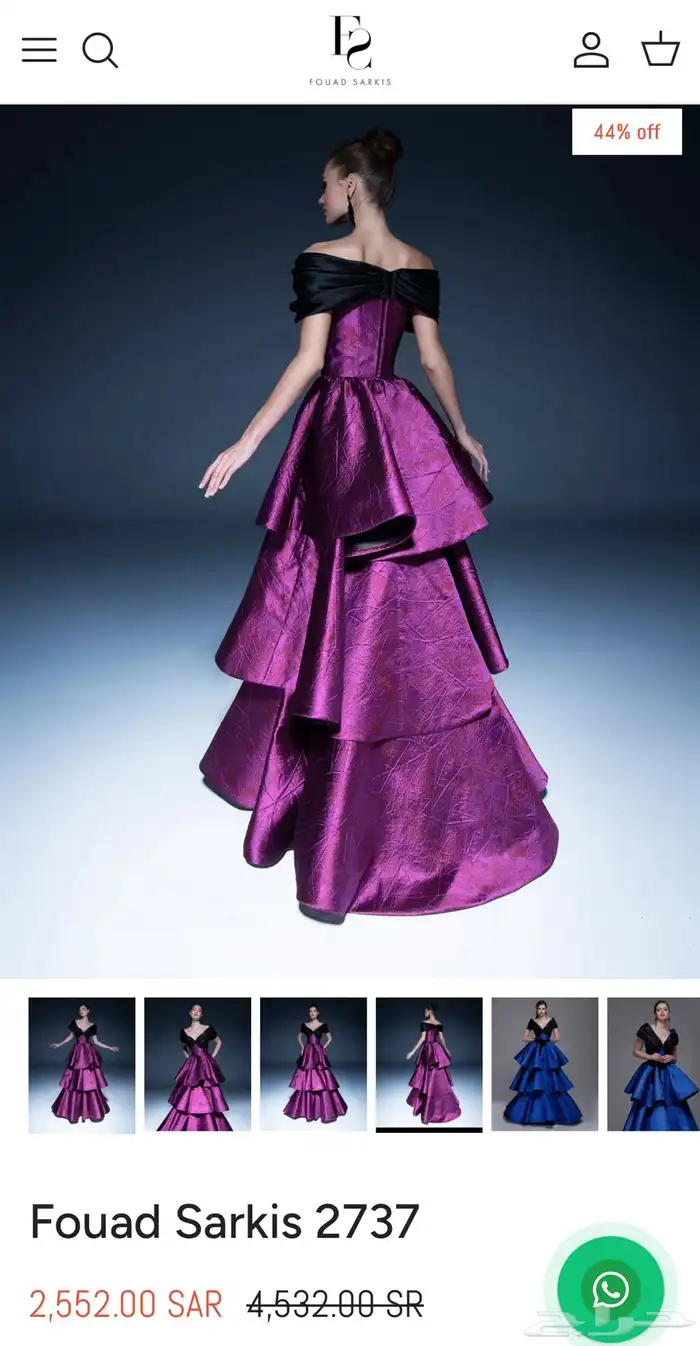
Task: Open the search icon
Action: coord(100,50)
